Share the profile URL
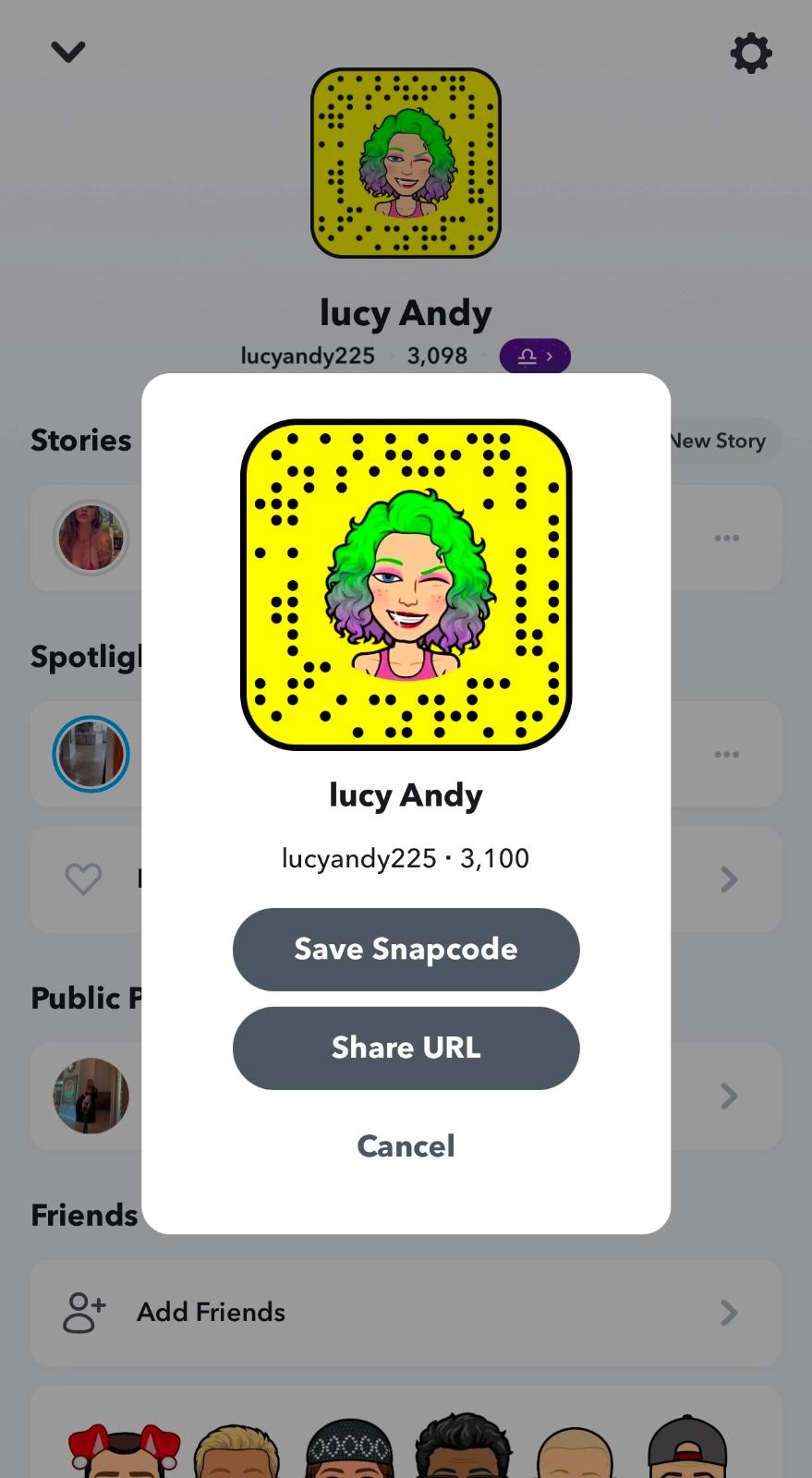Viewport: 812px width, 1478px height. click(406, 1048)
